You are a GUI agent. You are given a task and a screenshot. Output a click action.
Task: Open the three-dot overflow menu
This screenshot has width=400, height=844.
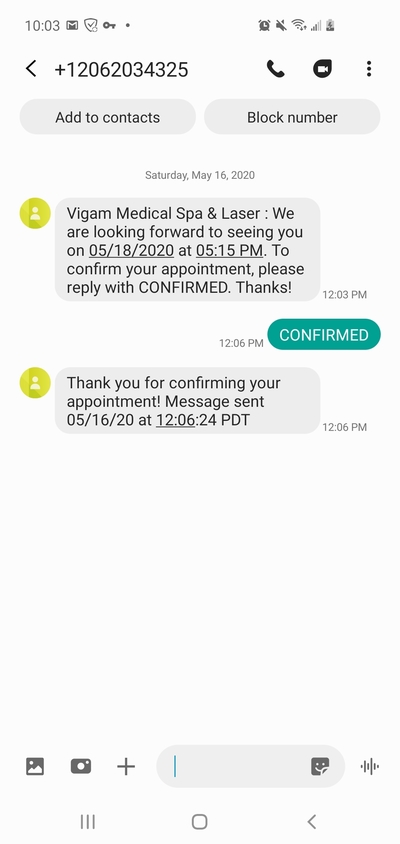(x=369, y=69)
